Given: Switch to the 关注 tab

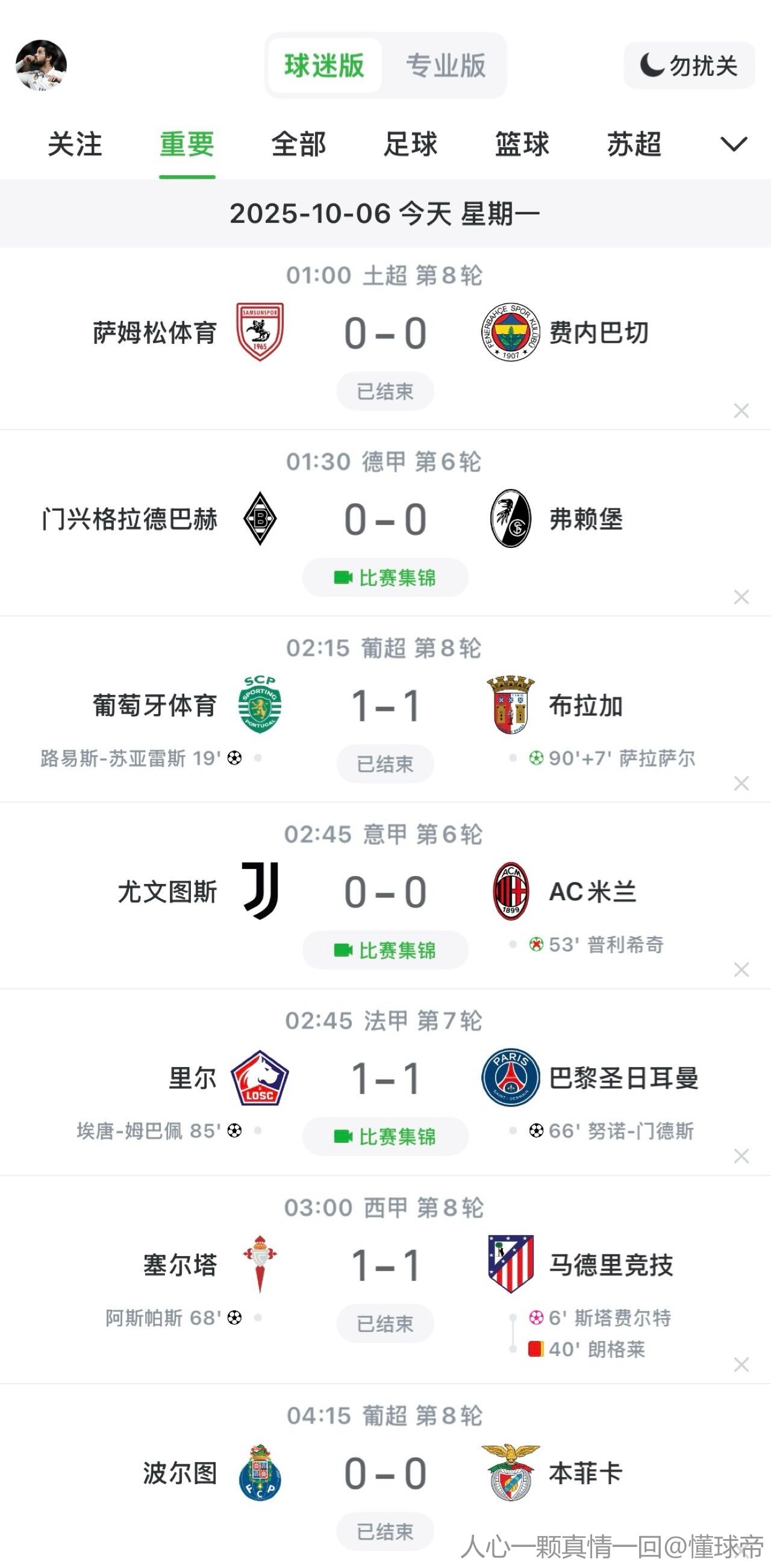Looking at the screenshot, I should (x=75, y=145).
